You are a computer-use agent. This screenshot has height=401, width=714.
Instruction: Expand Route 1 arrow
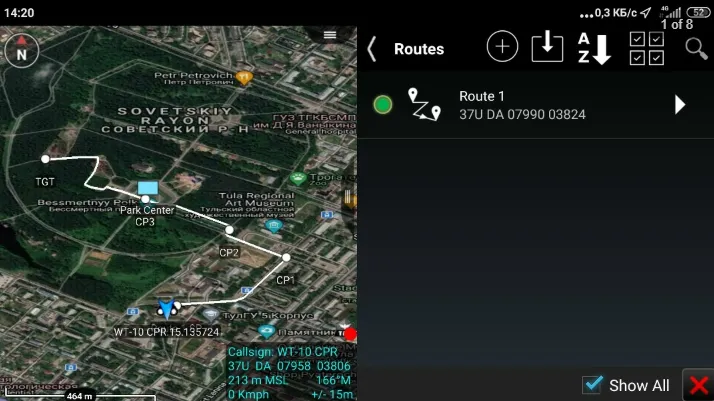click(x=680, y=104)
